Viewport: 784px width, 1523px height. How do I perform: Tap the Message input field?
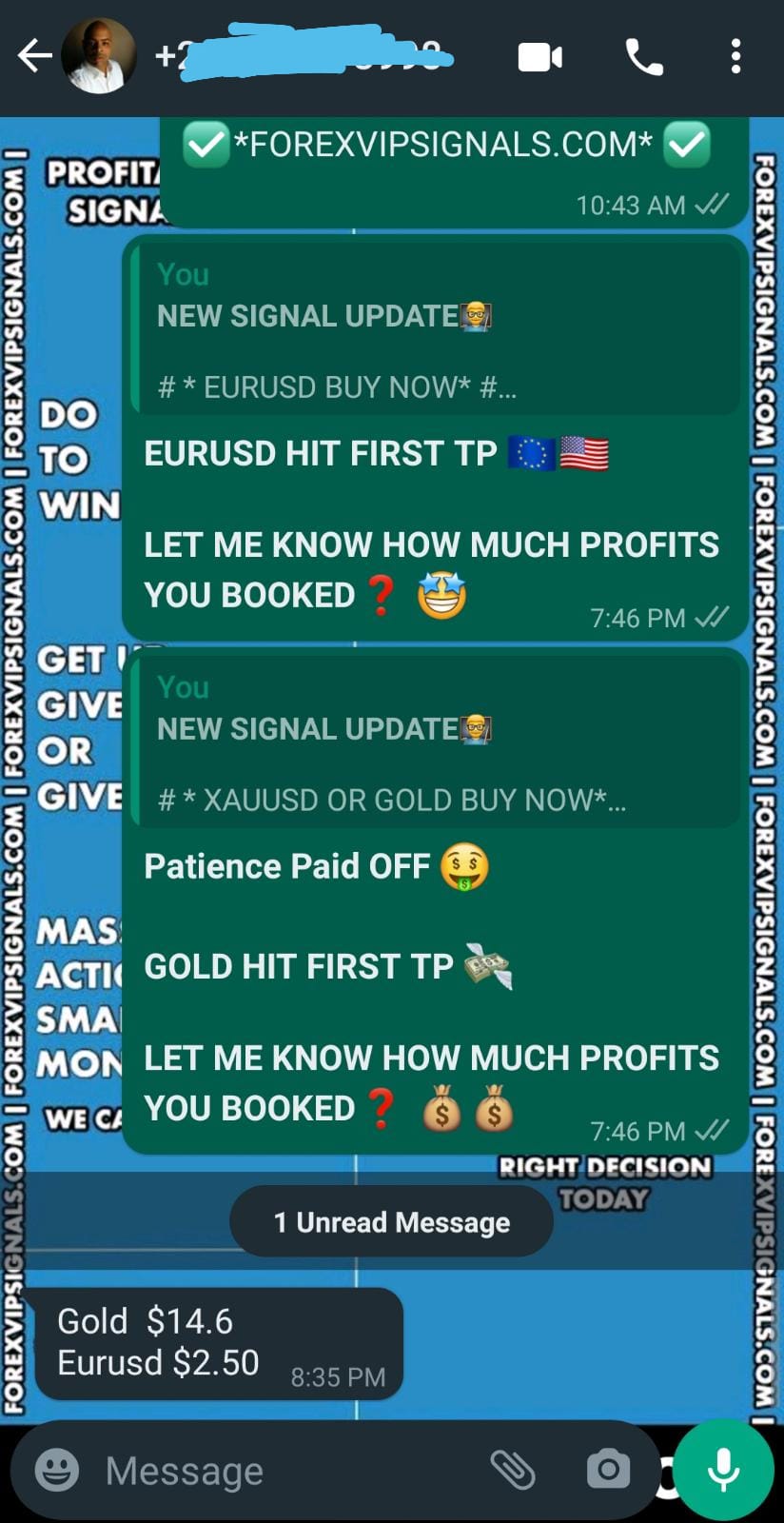click(266, 1469)
